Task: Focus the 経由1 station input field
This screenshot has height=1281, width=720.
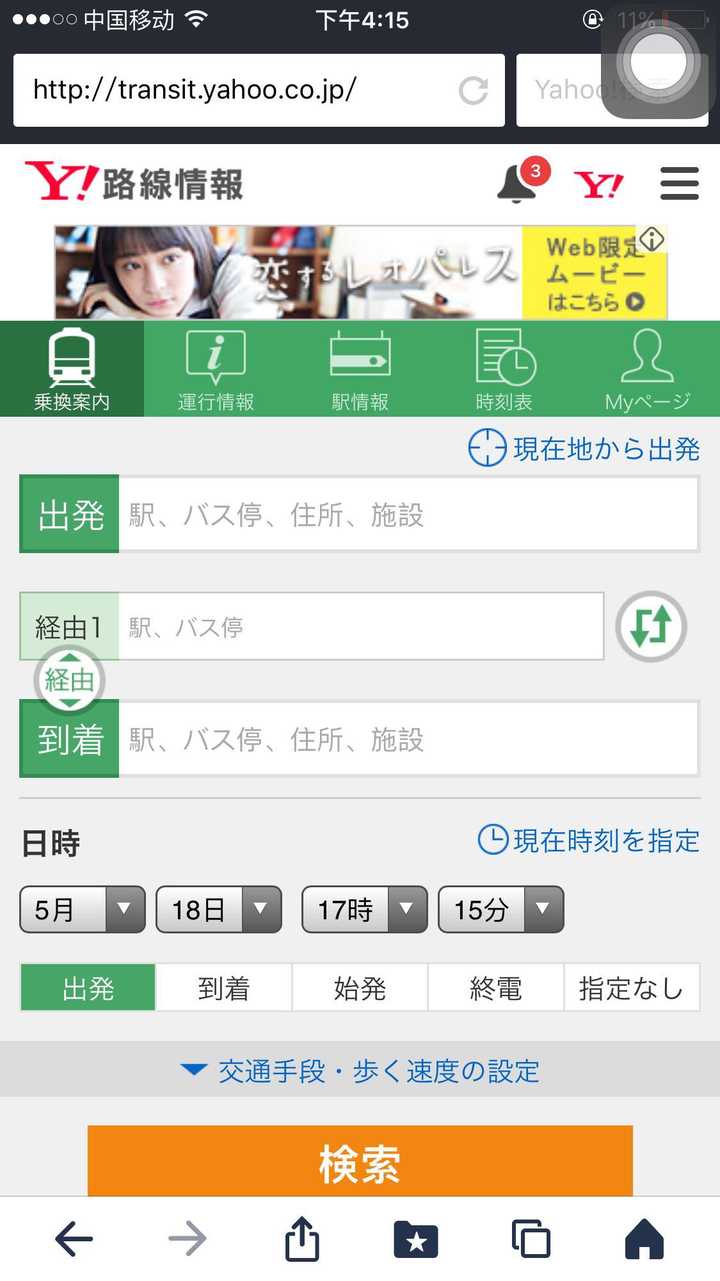Action: coord(361,627)
